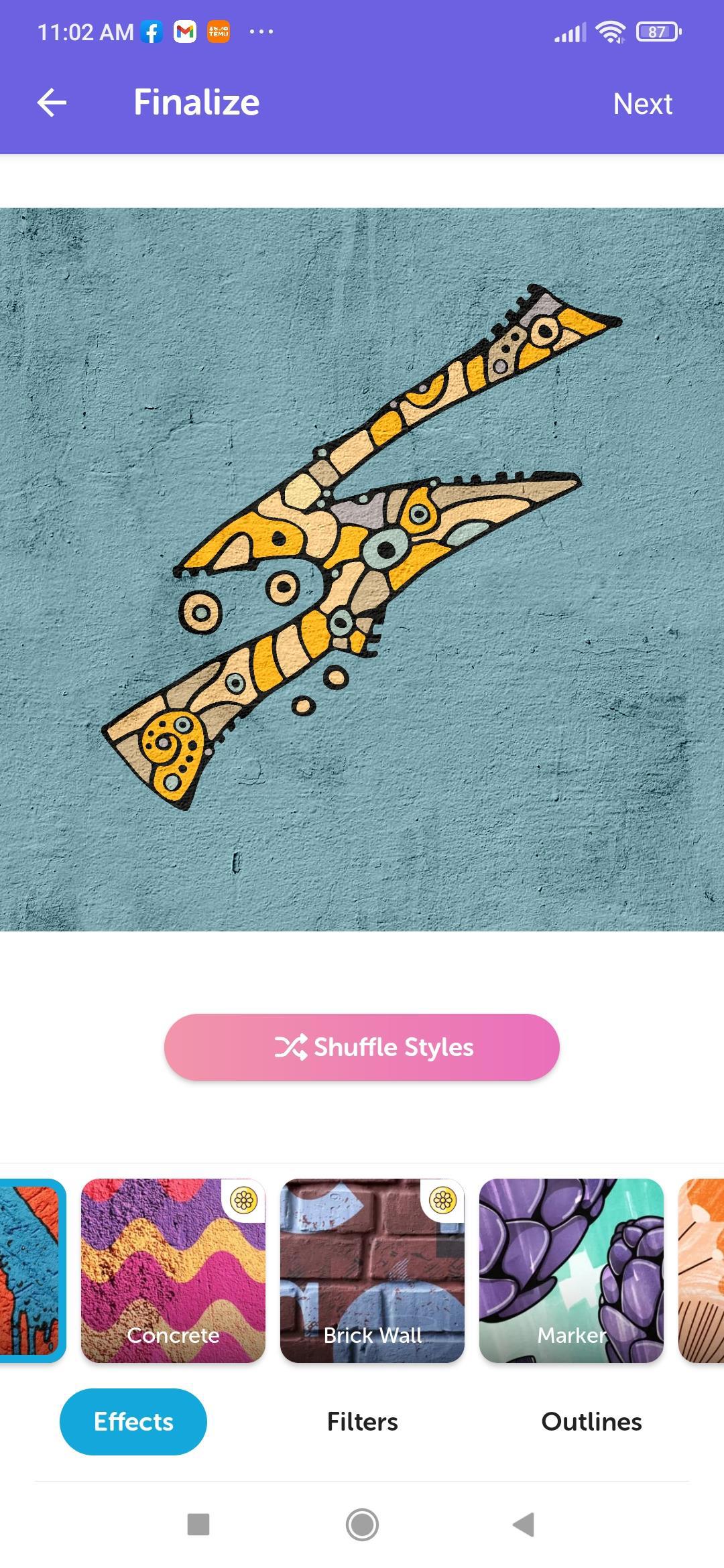
Task: Select the selected blue-bordered effect thumbnail
Action: pos(30,1270)
